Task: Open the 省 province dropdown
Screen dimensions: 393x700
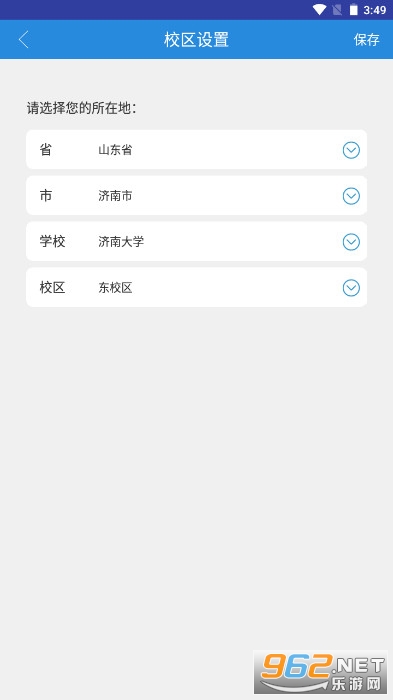Action: click(x=196, y=150)
